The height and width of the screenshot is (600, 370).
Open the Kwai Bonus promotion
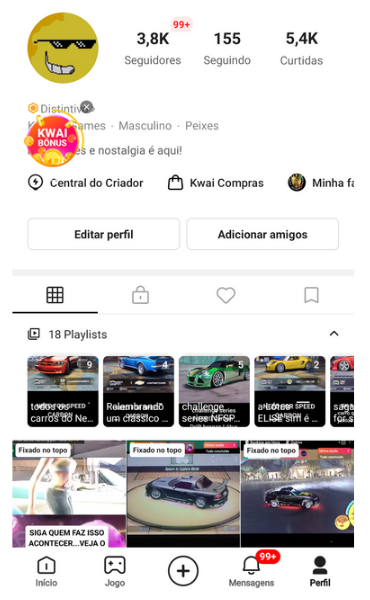click(52, 140)
